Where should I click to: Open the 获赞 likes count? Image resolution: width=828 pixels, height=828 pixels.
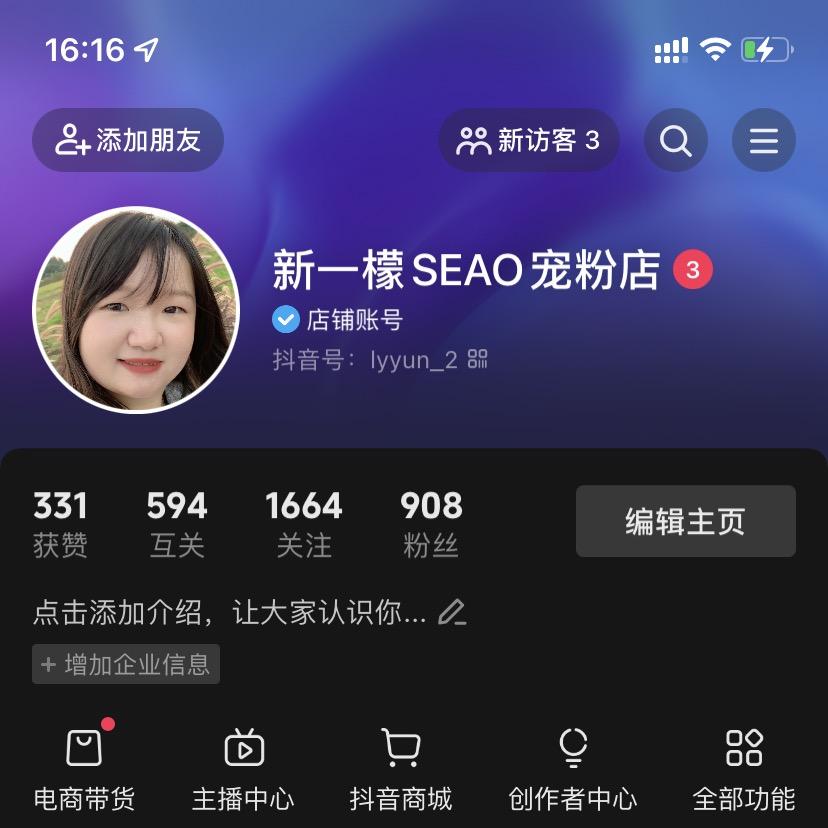60,523
